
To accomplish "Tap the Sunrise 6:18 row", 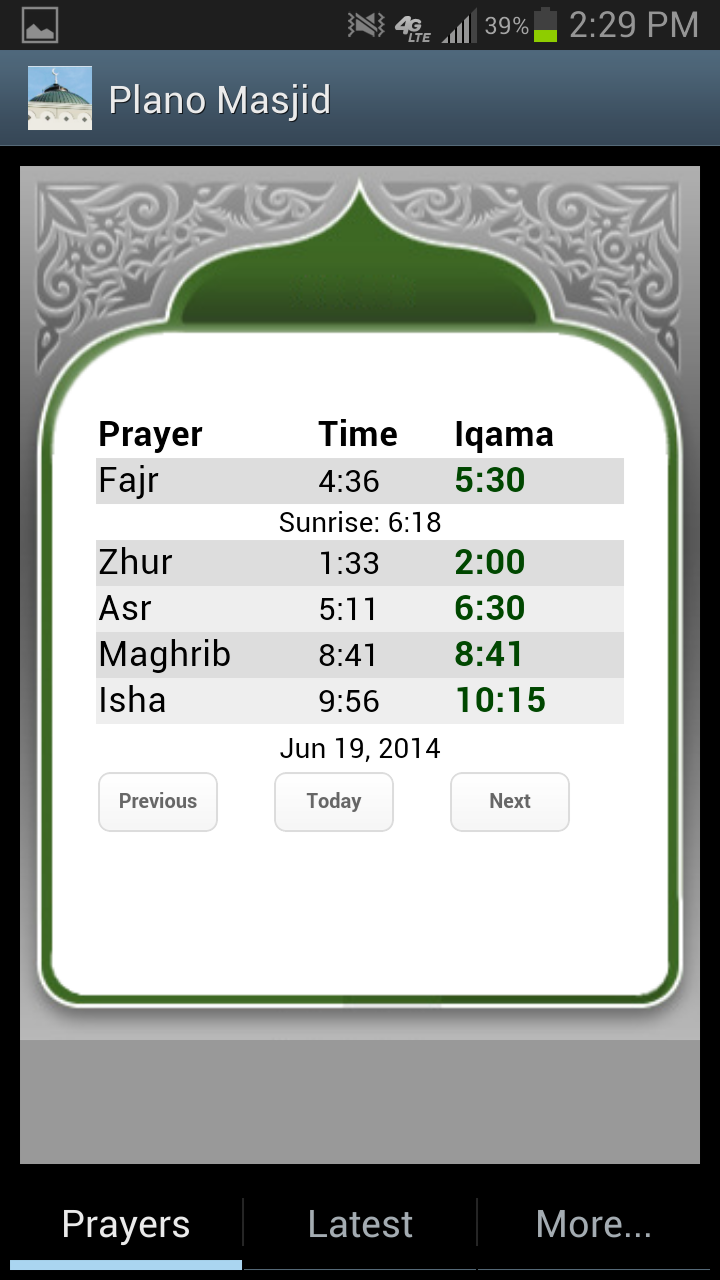I will [360, 521].
